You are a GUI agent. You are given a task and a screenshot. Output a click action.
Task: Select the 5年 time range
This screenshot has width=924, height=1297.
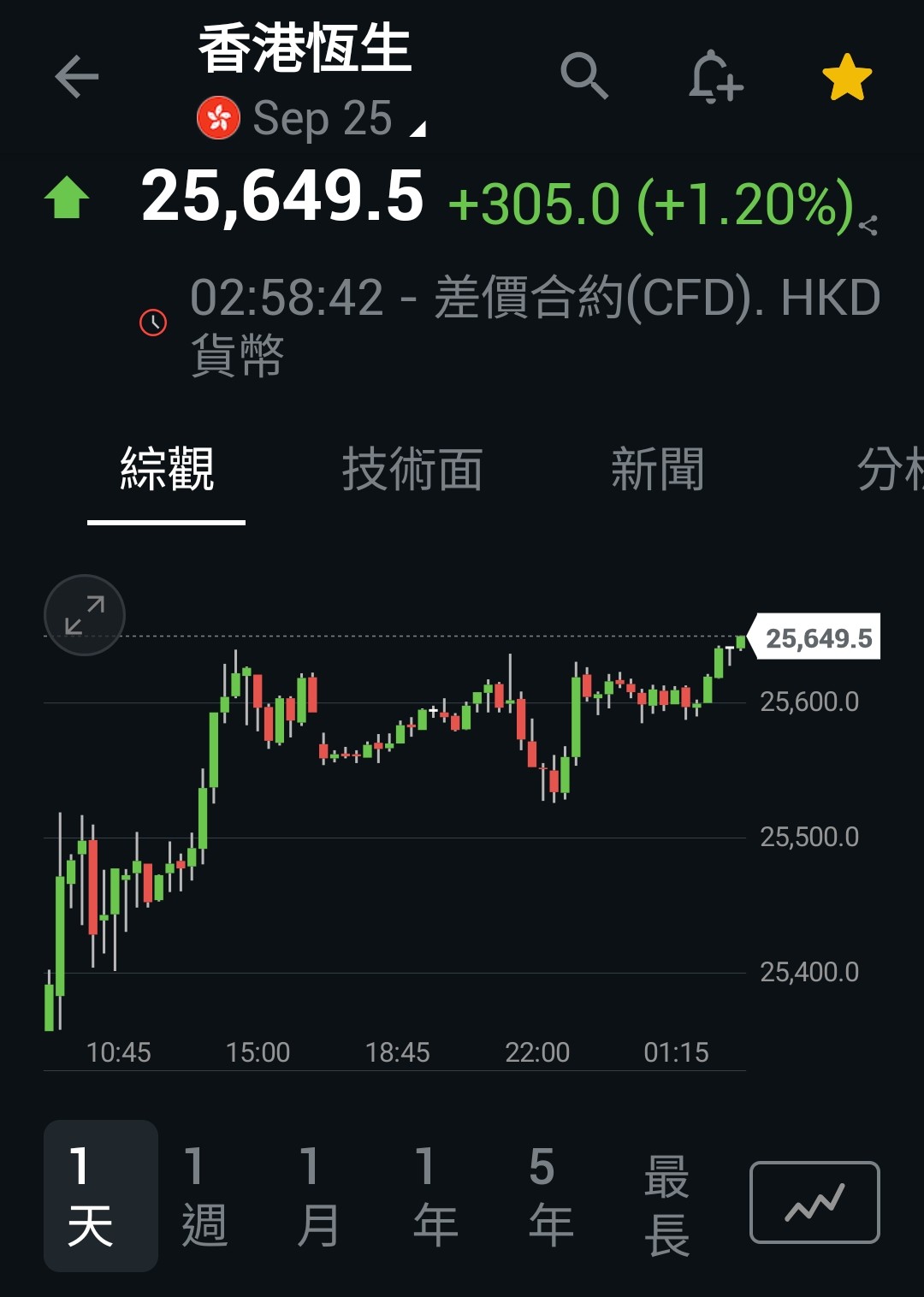pyautogui.click(x=550, y=1195)
